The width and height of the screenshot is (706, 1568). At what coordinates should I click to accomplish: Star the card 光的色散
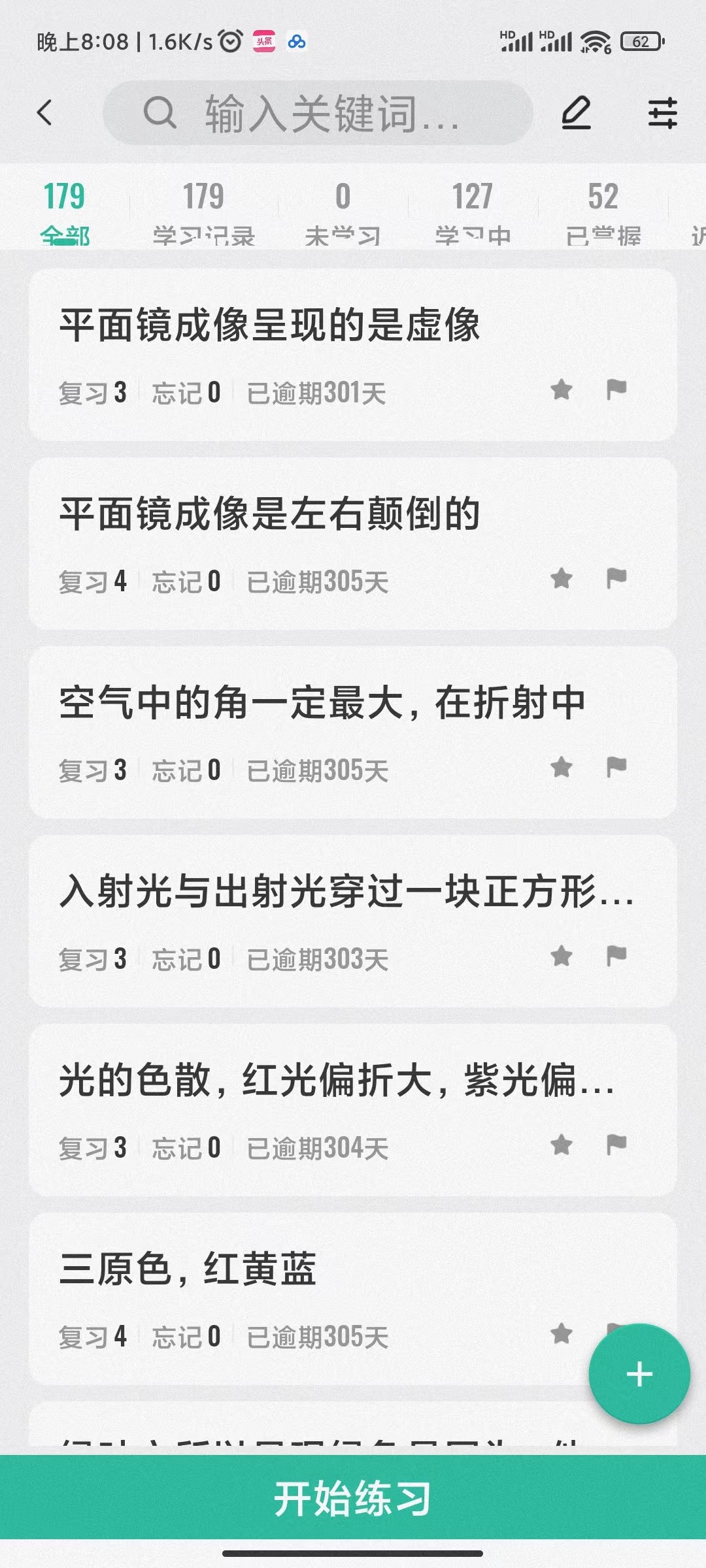pyautogui.click(x=562, y=1145)
